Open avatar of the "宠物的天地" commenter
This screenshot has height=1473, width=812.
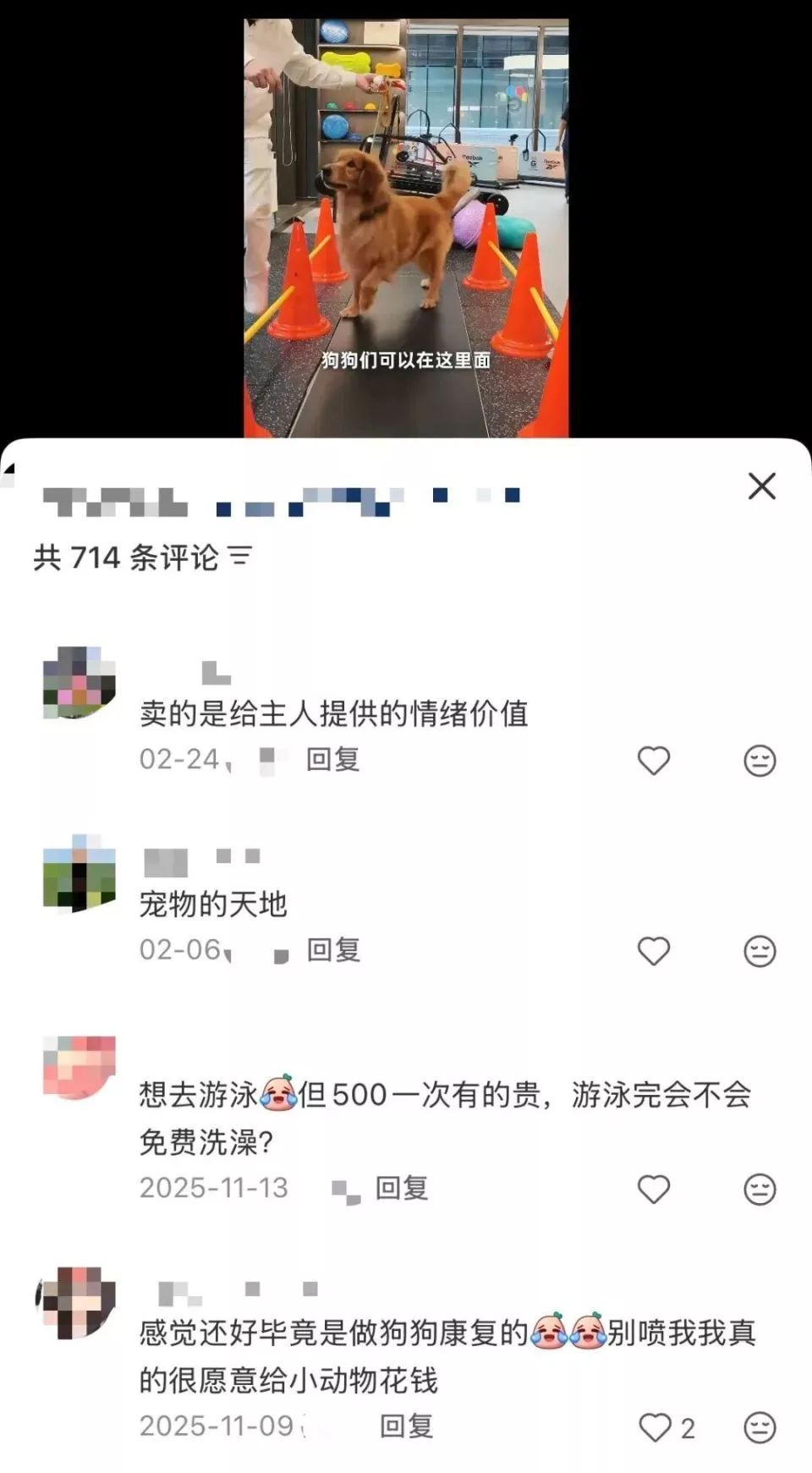pyautogui.click(x=80, y=873)
